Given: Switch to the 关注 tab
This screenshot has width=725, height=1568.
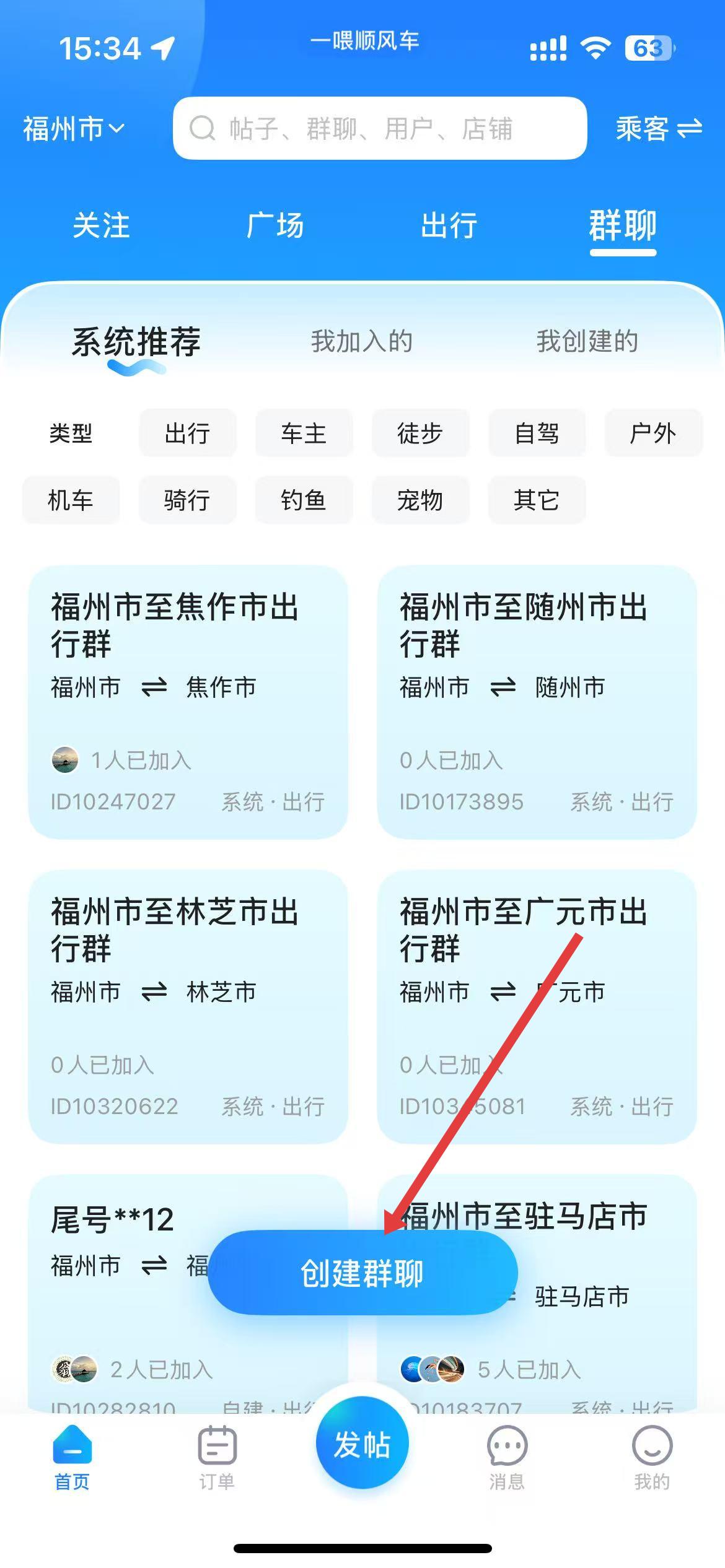Looking at the screenshot, I should pos(101,225).
